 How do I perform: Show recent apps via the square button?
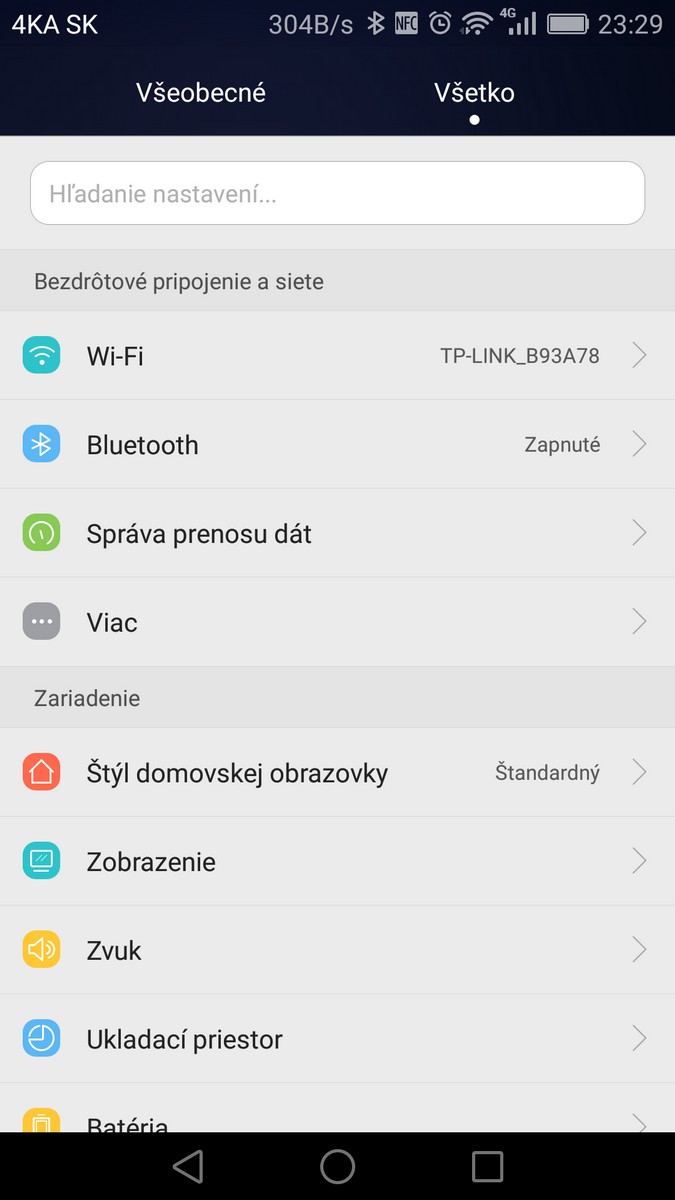(x=487, y=1166)
